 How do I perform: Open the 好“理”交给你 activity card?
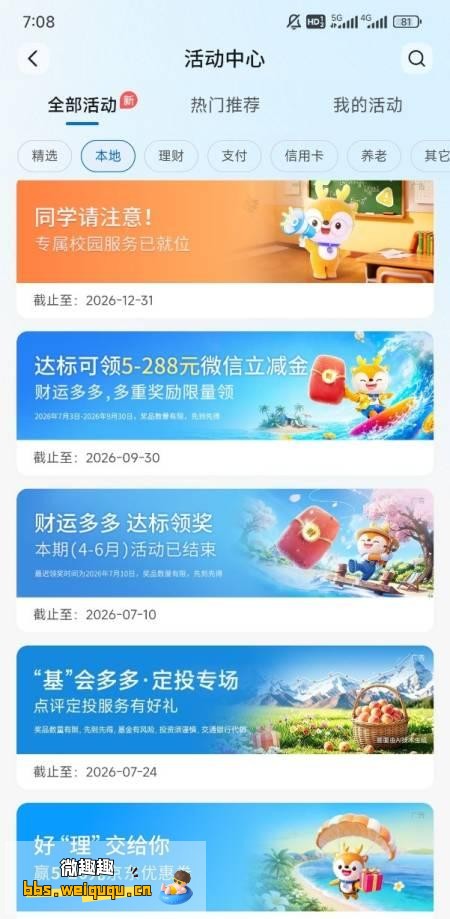tap(225, 857)
